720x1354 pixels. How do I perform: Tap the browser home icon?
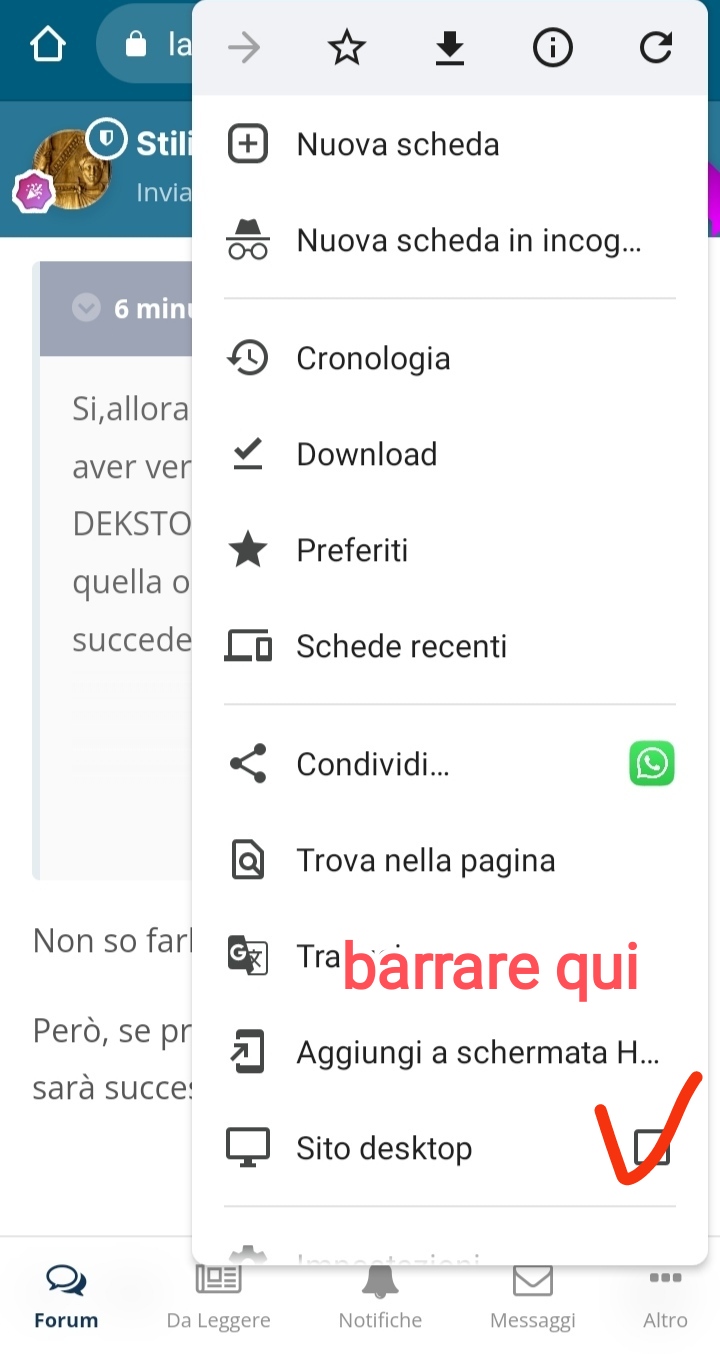[x=48, y=45]
